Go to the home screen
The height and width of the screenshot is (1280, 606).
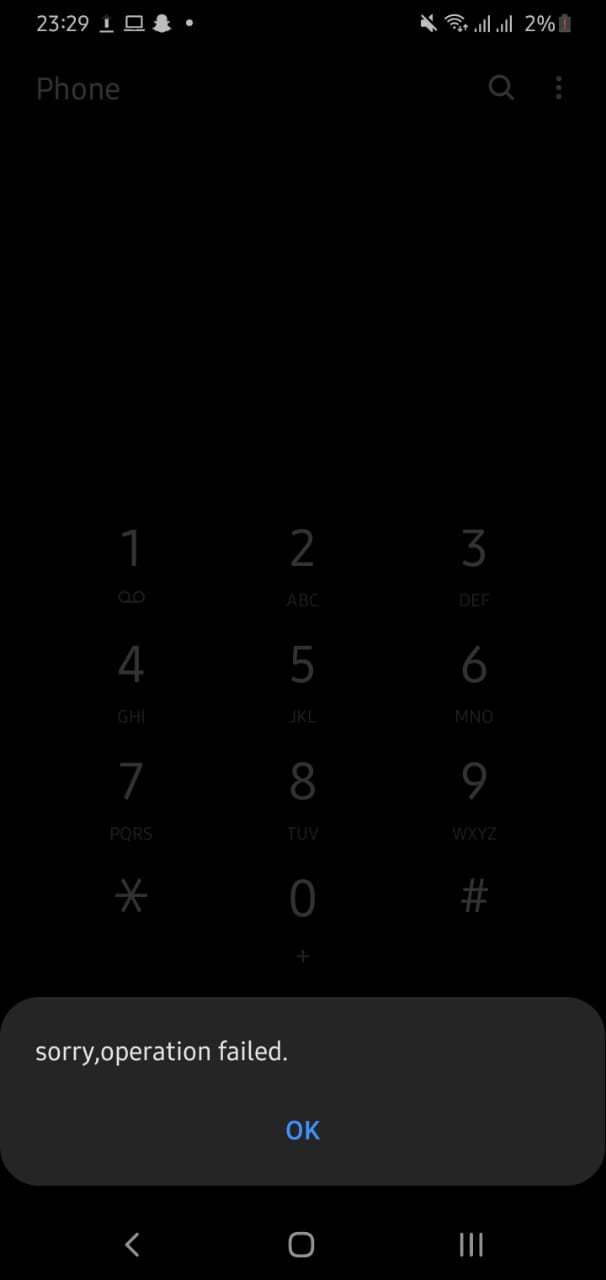[x=301, y=1244]
